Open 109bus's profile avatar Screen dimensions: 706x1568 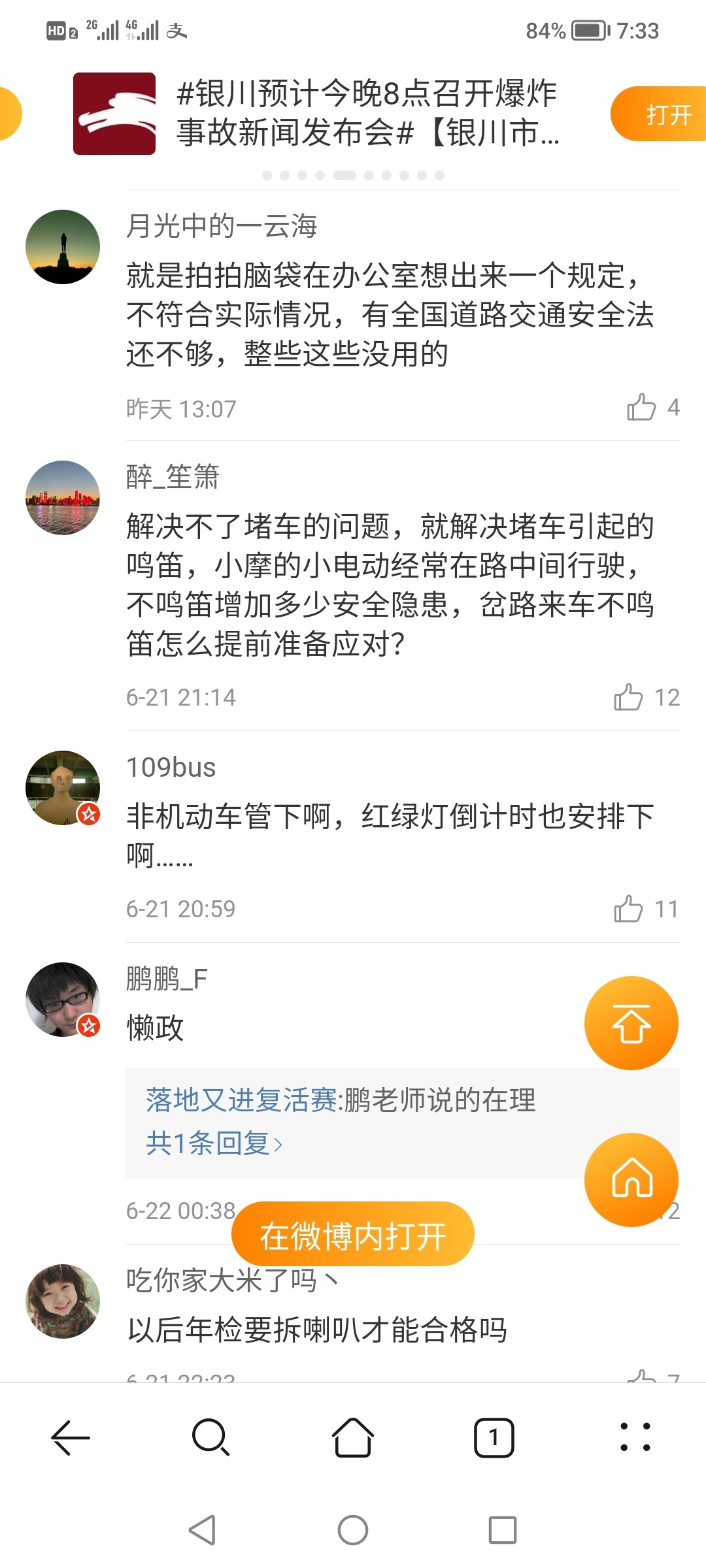(x=63, y=788)
